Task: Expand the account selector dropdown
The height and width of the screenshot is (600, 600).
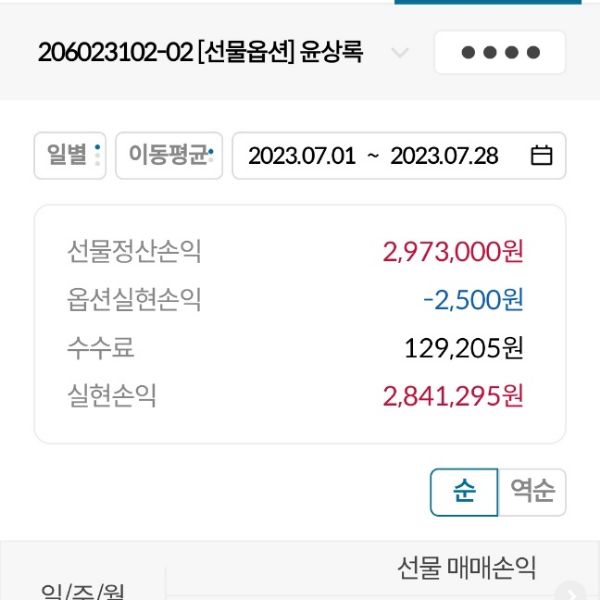Action: pyautogui.click(x=399, y=53)
